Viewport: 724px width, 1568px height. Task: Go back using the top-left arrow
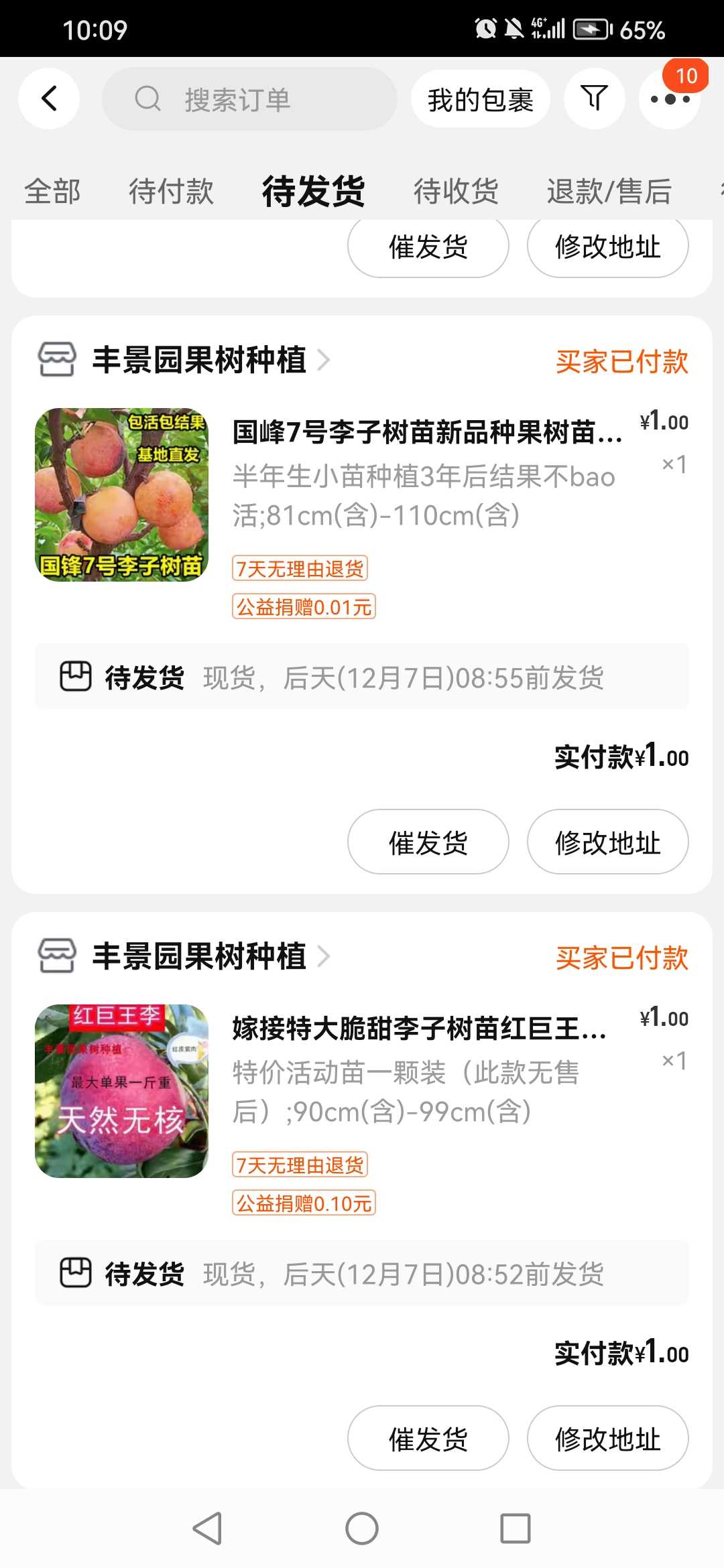click(49, 99)
